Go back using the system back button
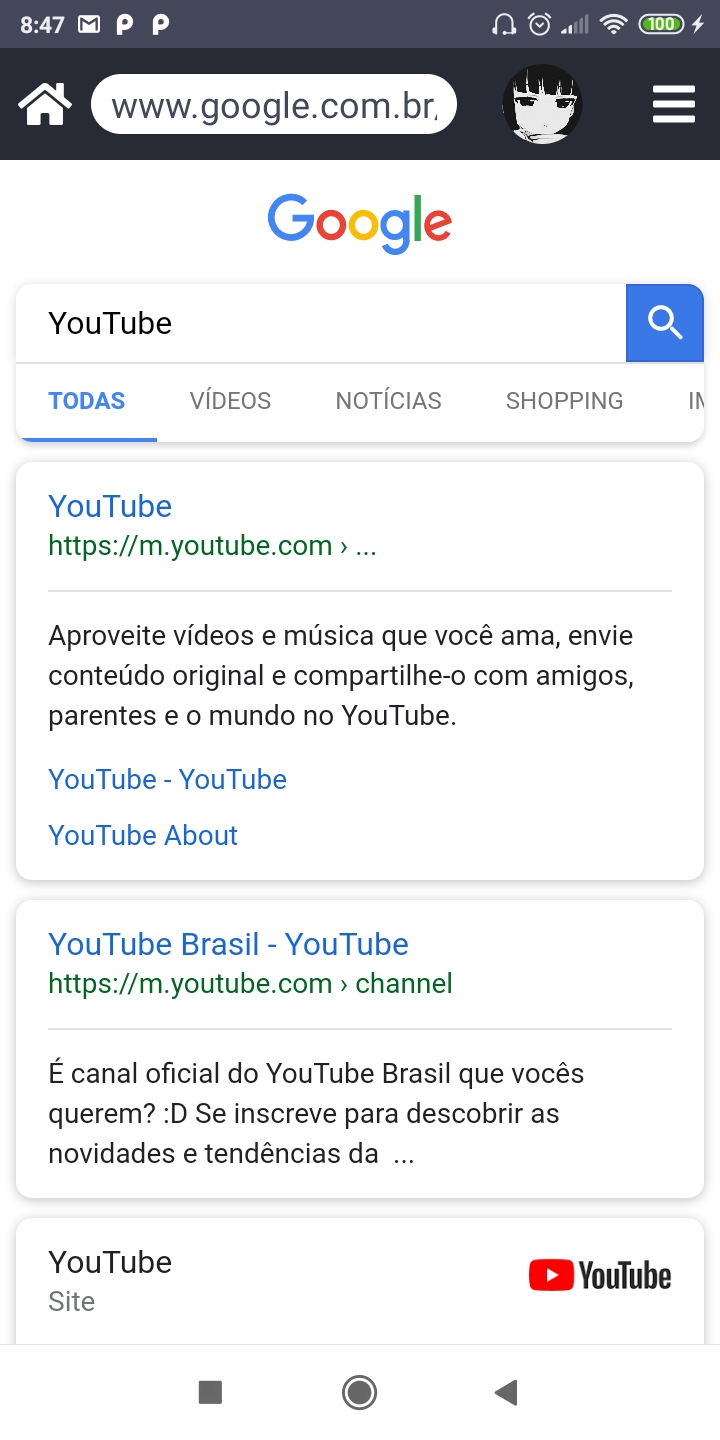 coord(506,1392)
